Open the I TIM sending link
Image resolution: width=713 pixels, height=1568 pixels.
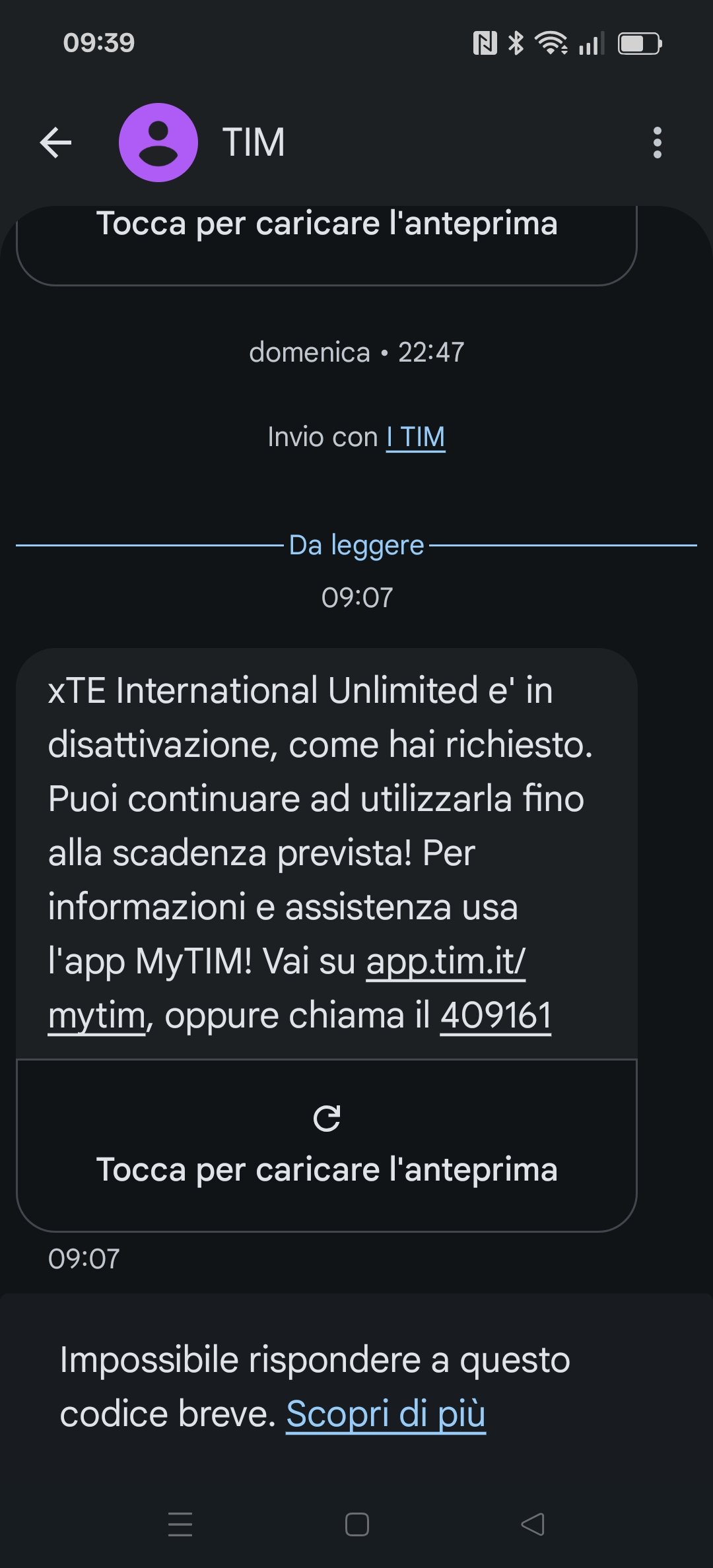[416, 437]
